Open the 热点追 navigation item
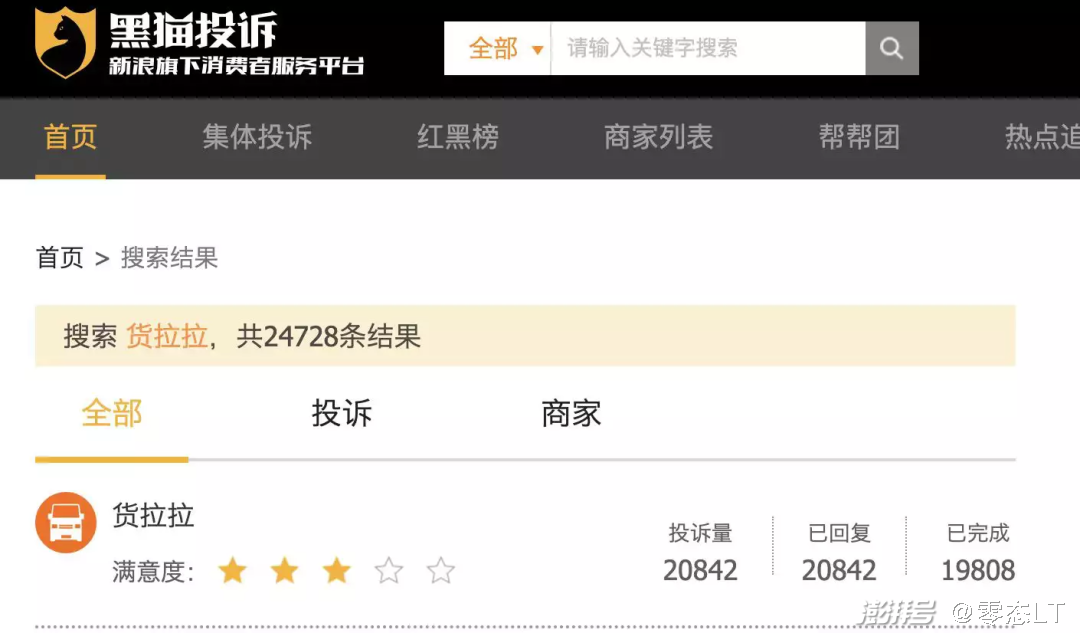 (x=1041, y=137)
